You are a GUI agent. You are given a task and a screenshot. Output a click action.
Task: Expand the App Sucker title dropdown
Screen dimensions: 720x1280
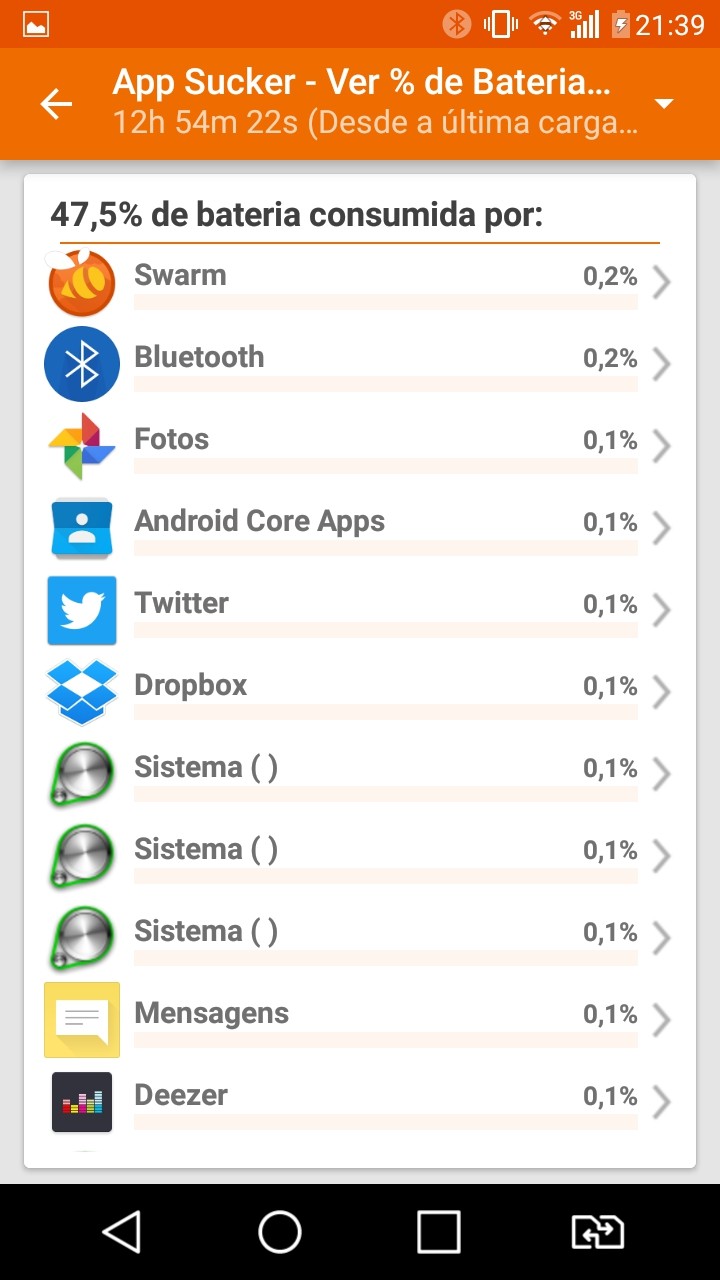pyautogui.click(x=663, y=104)
